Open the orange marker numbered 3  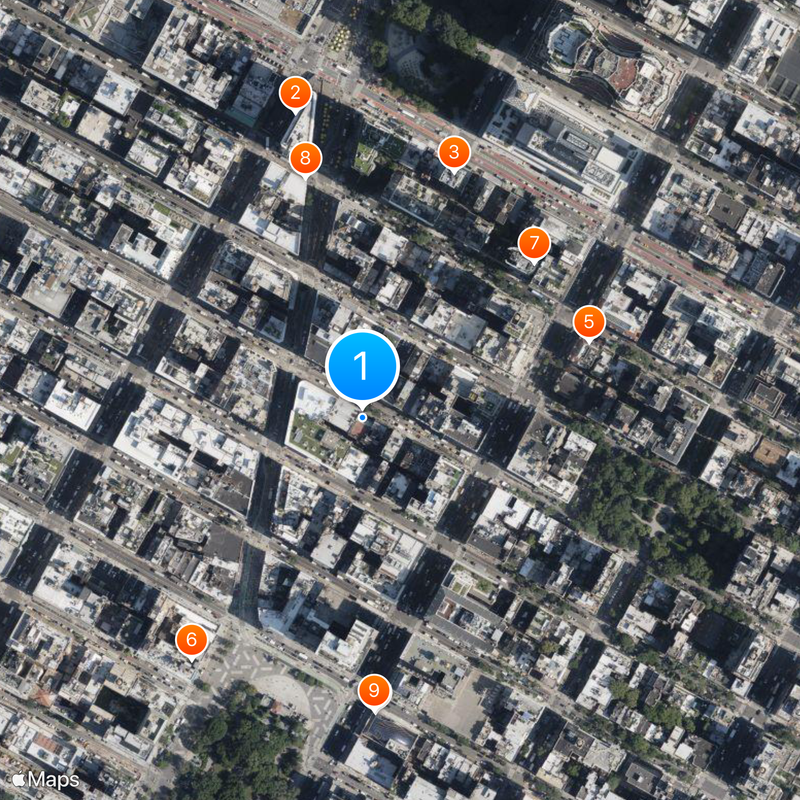tap(454, 152)
